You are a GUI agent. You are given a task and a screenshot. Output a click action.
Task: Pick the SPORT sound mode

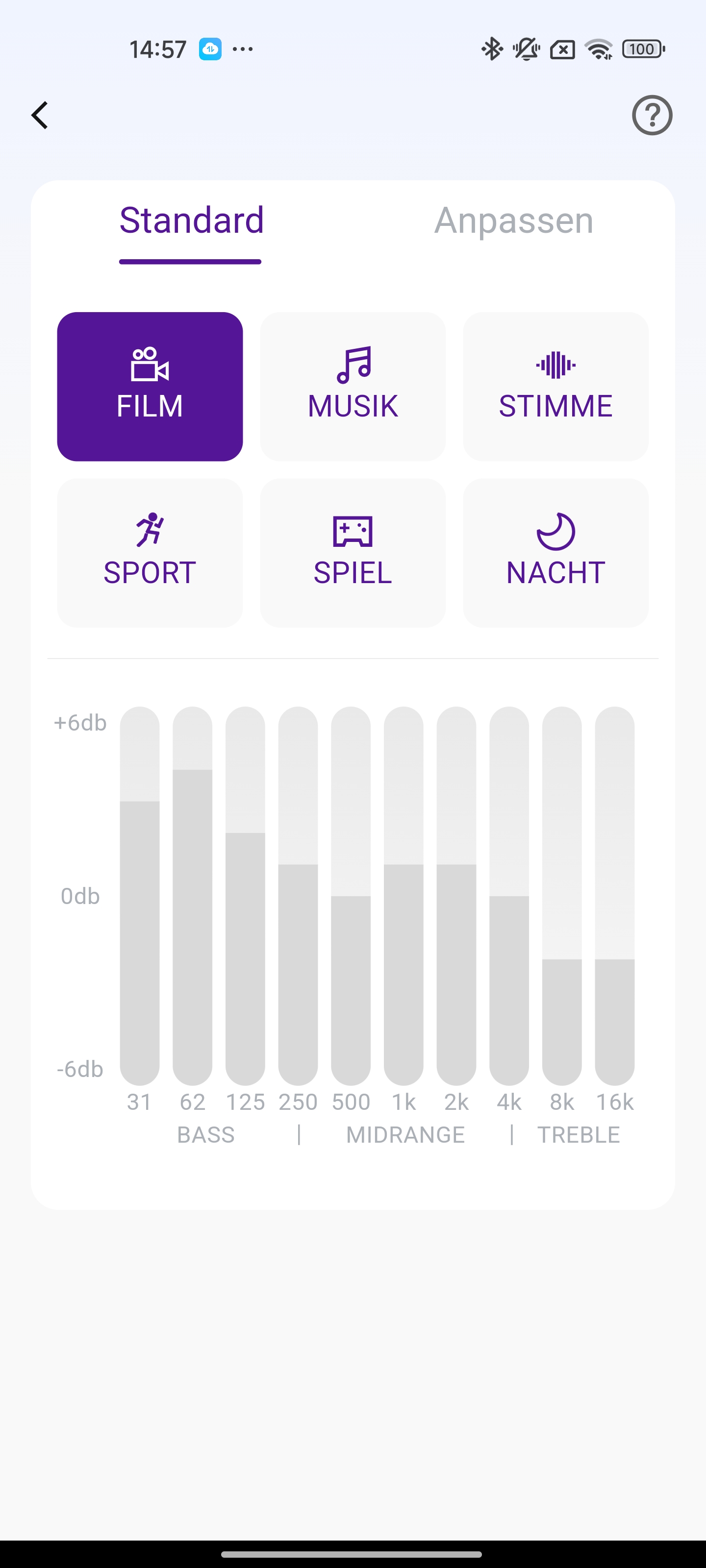[x=150, y=553]
